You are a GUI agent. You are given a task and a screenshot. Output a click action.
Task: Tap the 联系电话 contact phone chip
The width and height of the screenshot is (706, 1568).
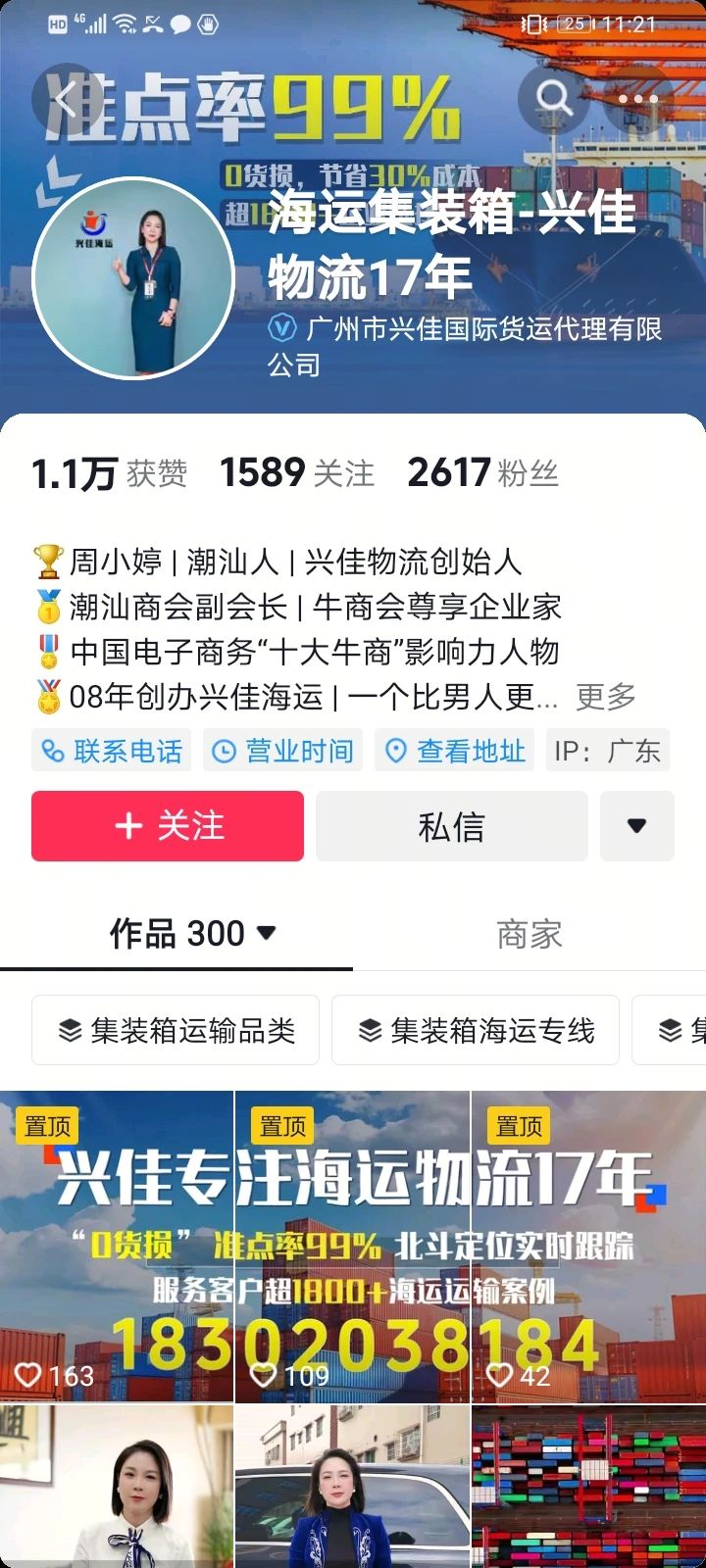click(112, 751)
